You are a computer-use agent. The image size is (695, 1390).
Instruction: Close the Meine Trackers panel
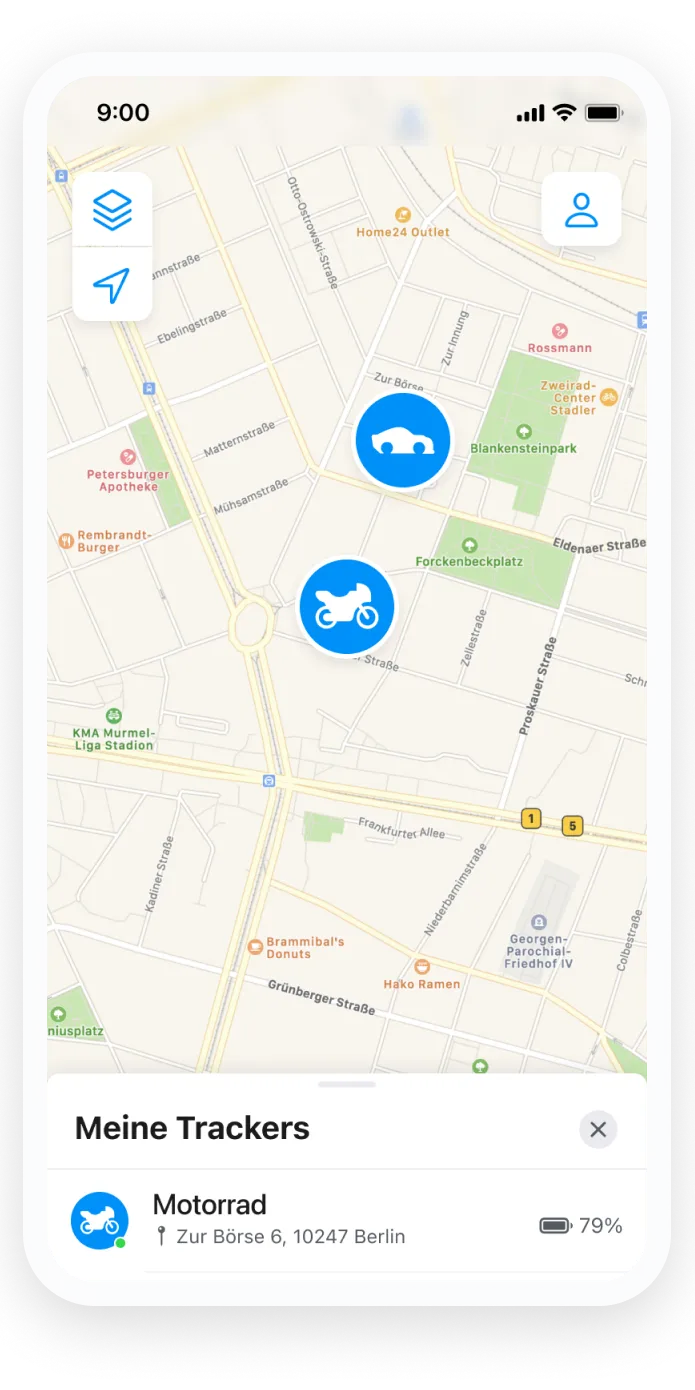point(598,1130)
